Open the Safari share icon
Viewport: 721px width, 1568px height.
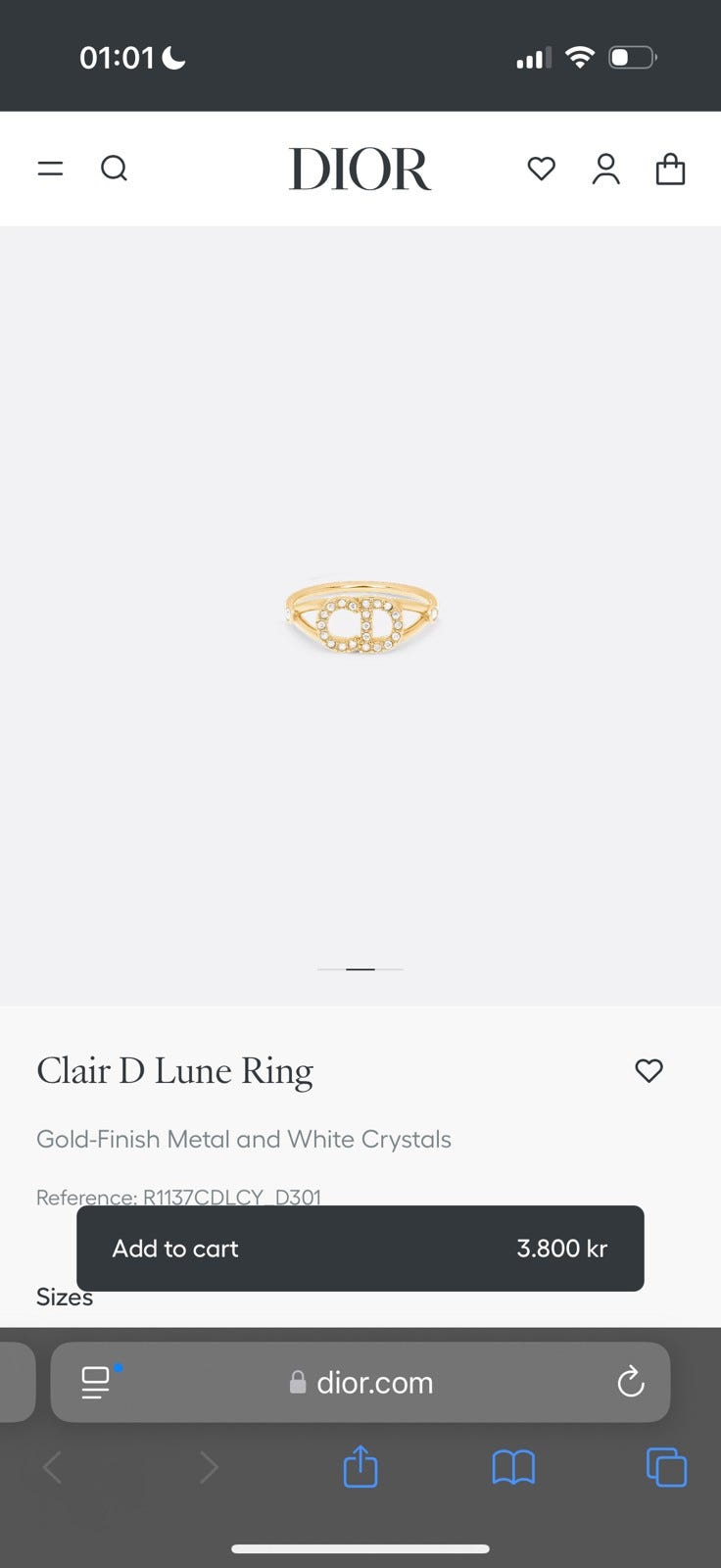[360, 1467]
